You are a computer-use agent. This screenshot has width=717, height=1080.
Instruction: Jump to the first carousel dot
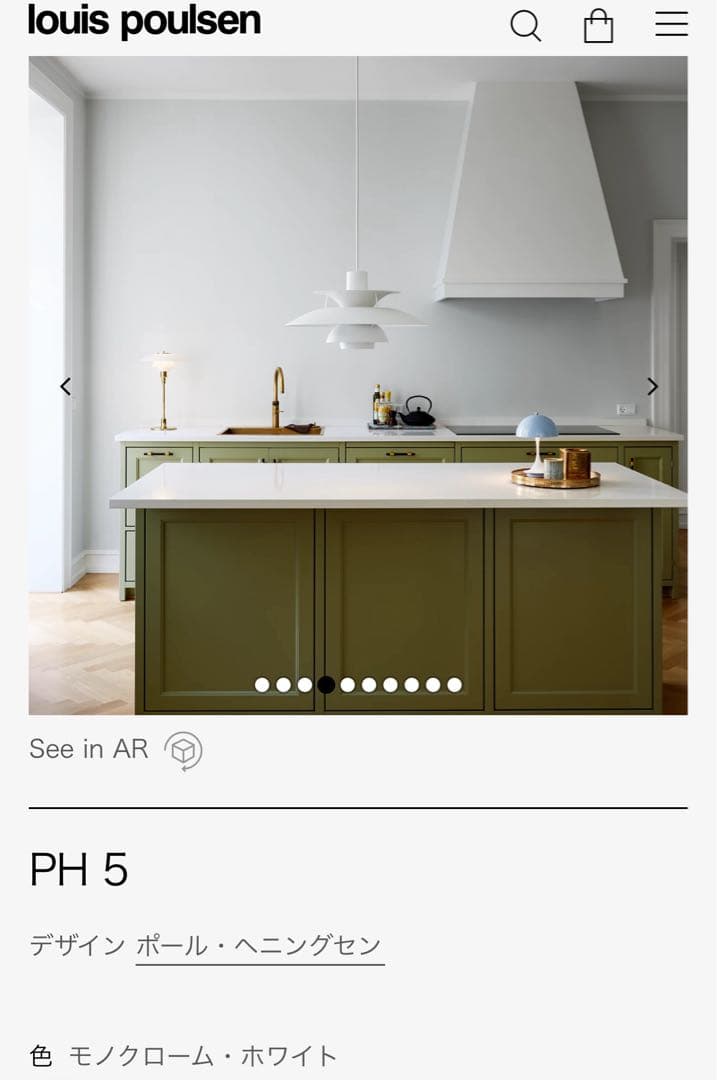[x=262, y=685]
